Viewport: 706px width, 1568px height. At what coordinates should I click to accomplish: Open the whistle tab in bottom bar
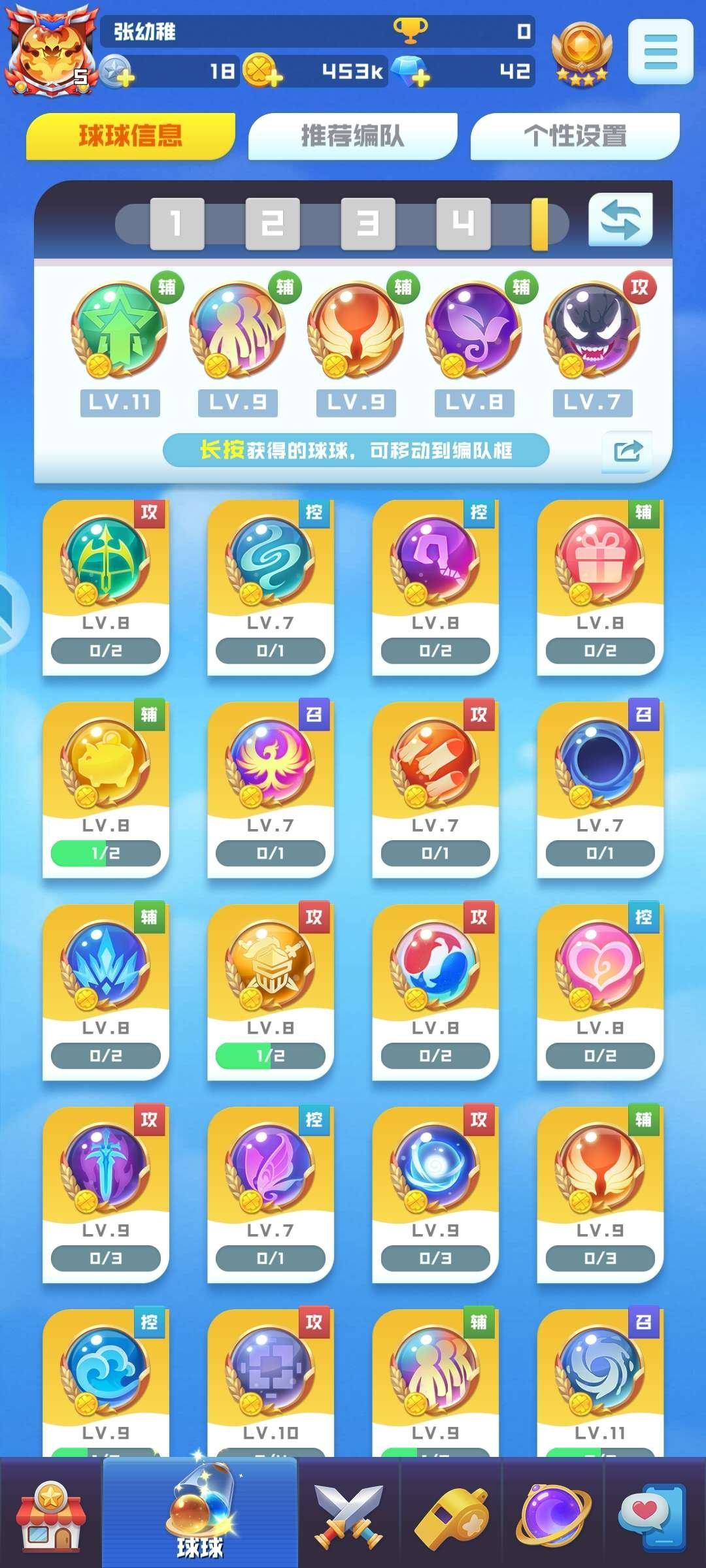coord(451,1517)
